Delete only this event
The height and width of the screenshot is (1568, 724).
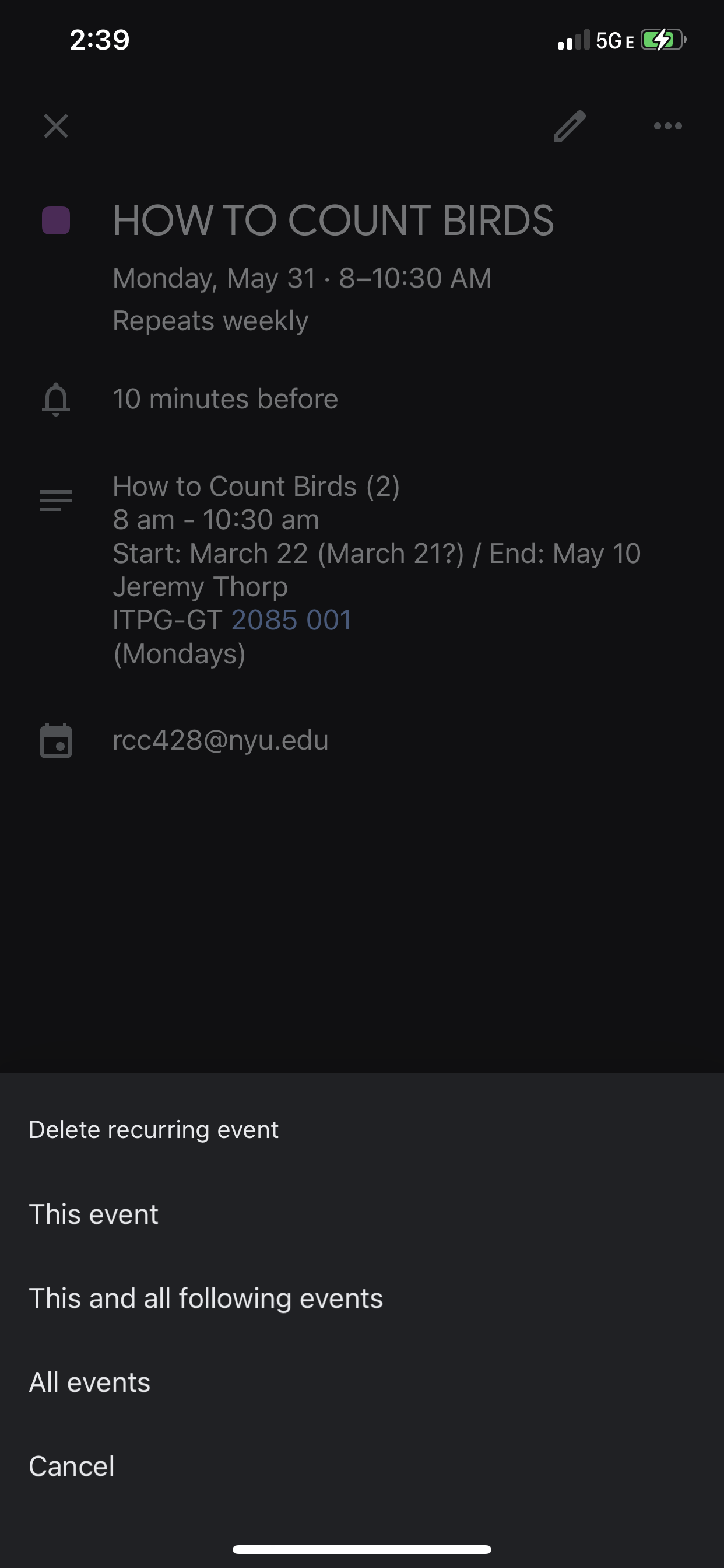point(94,1214)
